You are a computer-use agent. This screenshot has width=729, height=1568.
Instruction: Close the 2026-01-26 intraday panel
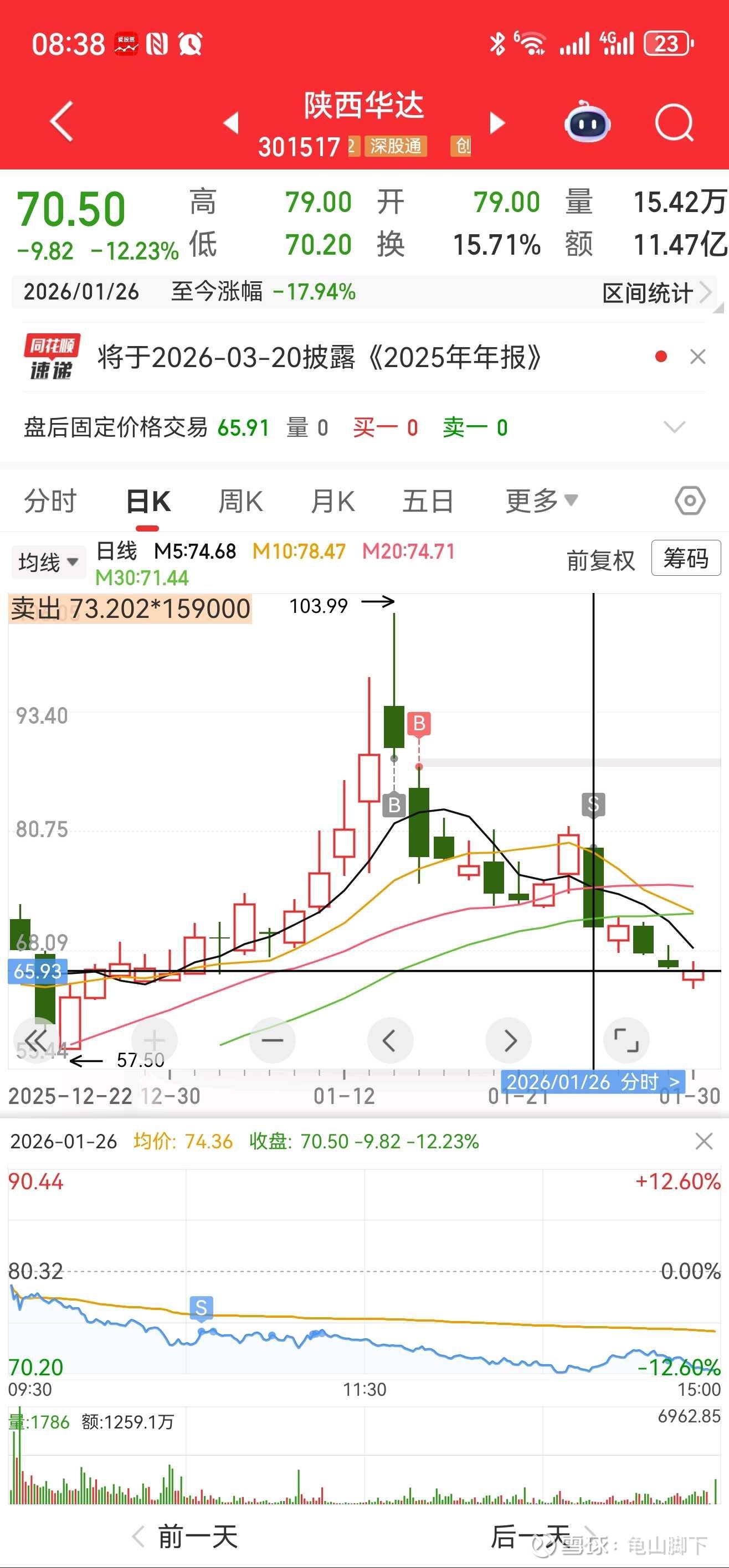[704, 1141]
